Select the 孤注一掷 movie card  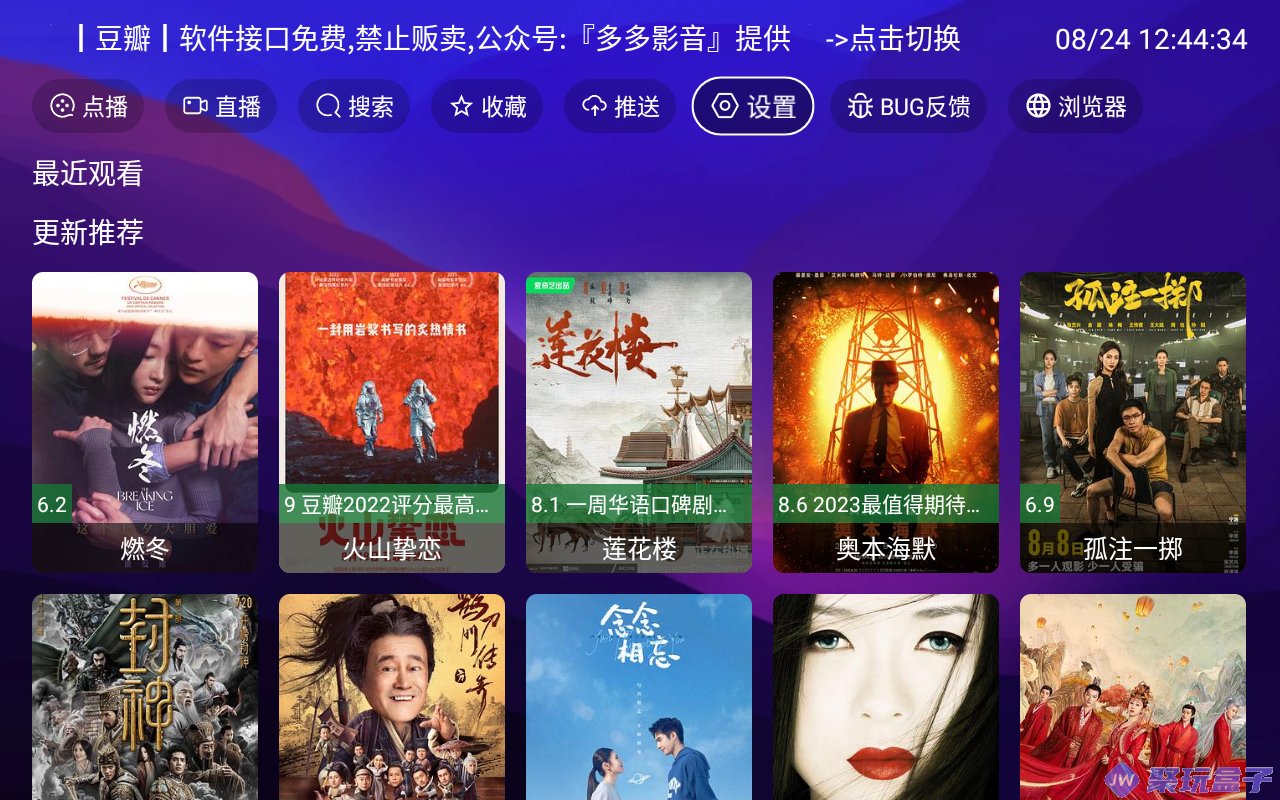(1133, 420)
